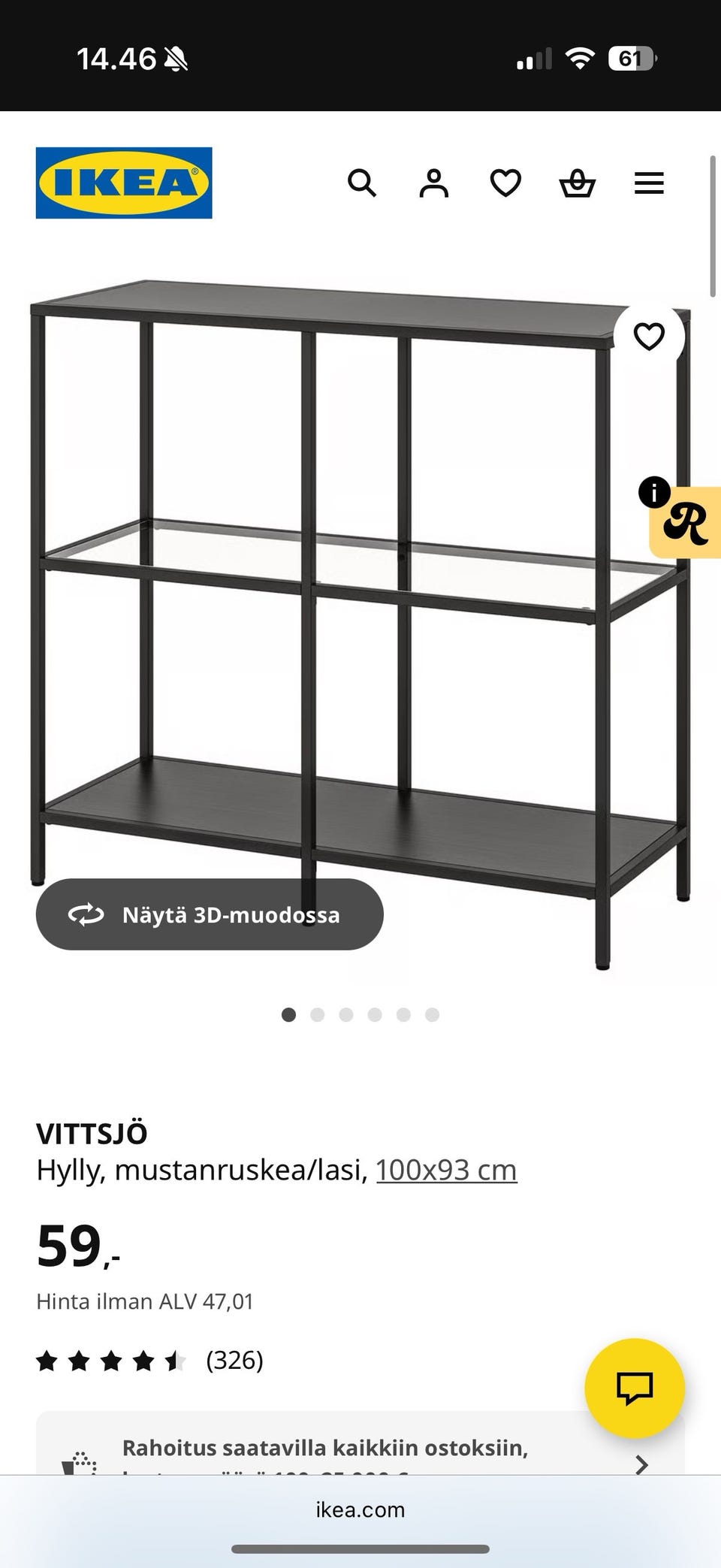This screenshot has height=1568, width=721.
Task: Save VITTSJÖ shelf to favourites
Action: [x=649, y=337]
